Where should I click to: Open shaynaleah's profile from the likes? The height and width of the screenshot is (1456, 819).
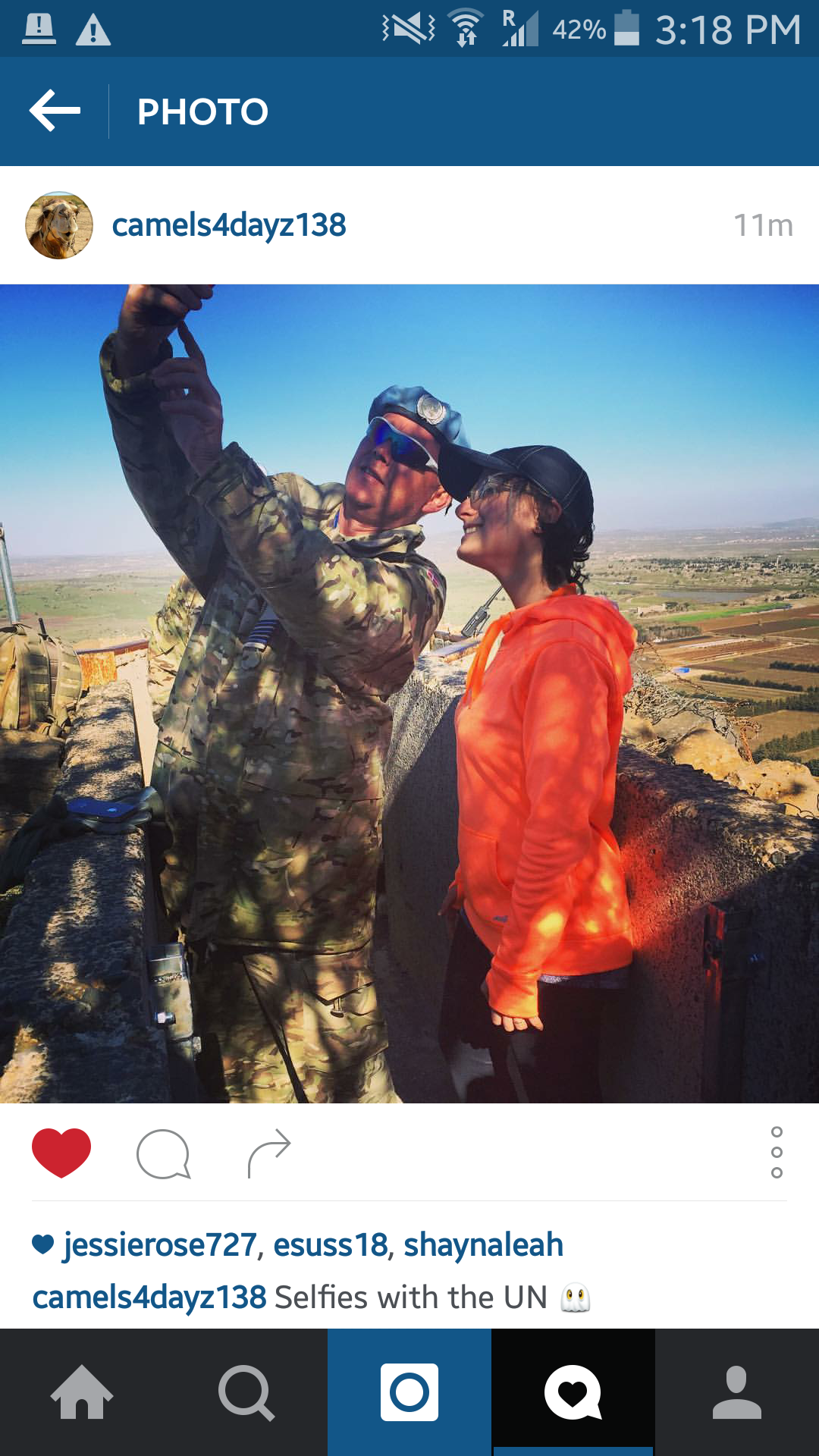click(x=484, y=1245)
